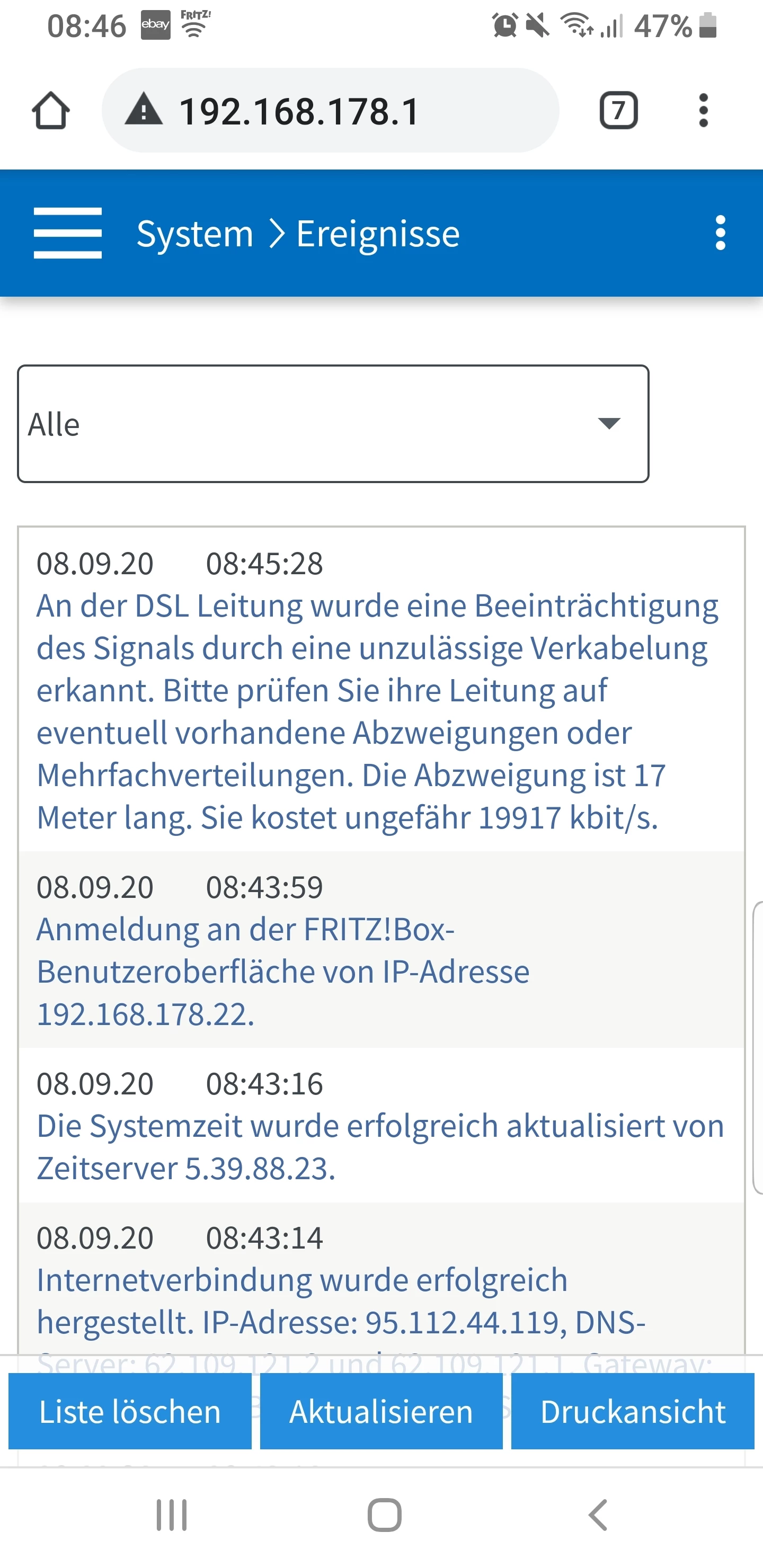This screenshot has width=763, height=1568.
Task: Open the browser overflow menu
Action: pos(703,111)
